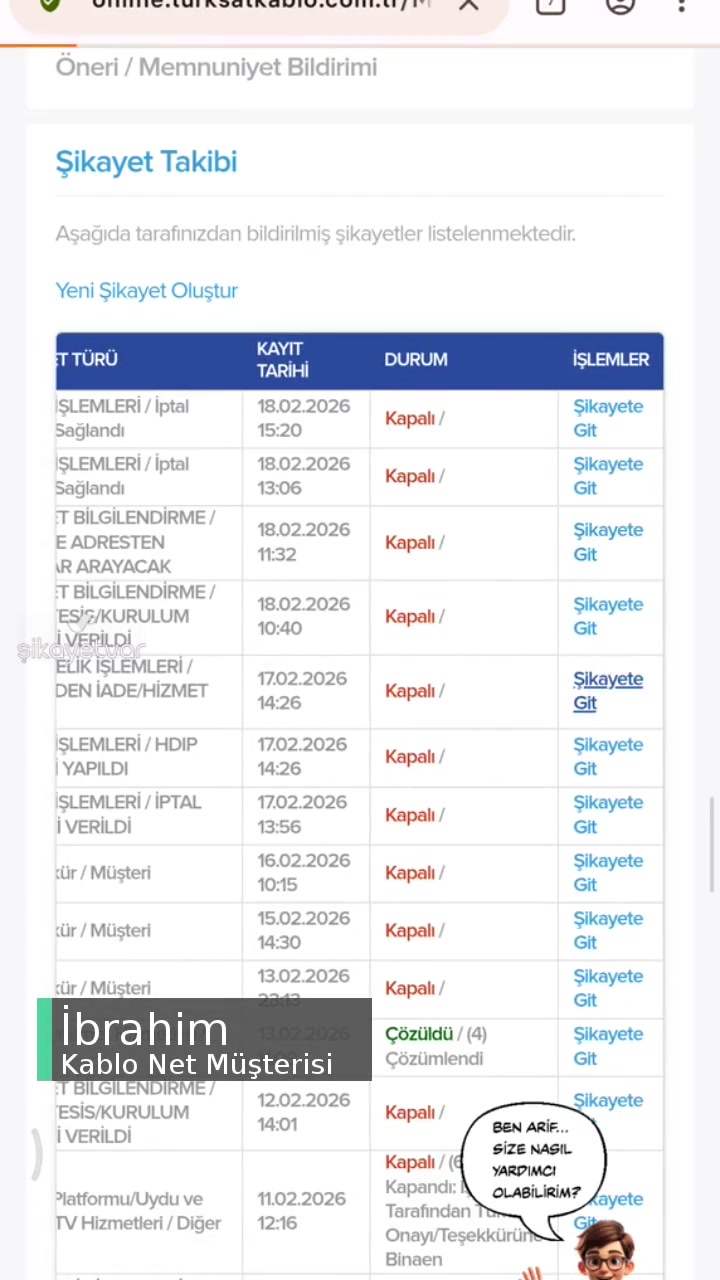Open the browser three-dot overflow menu

click(x=681, y=7)
